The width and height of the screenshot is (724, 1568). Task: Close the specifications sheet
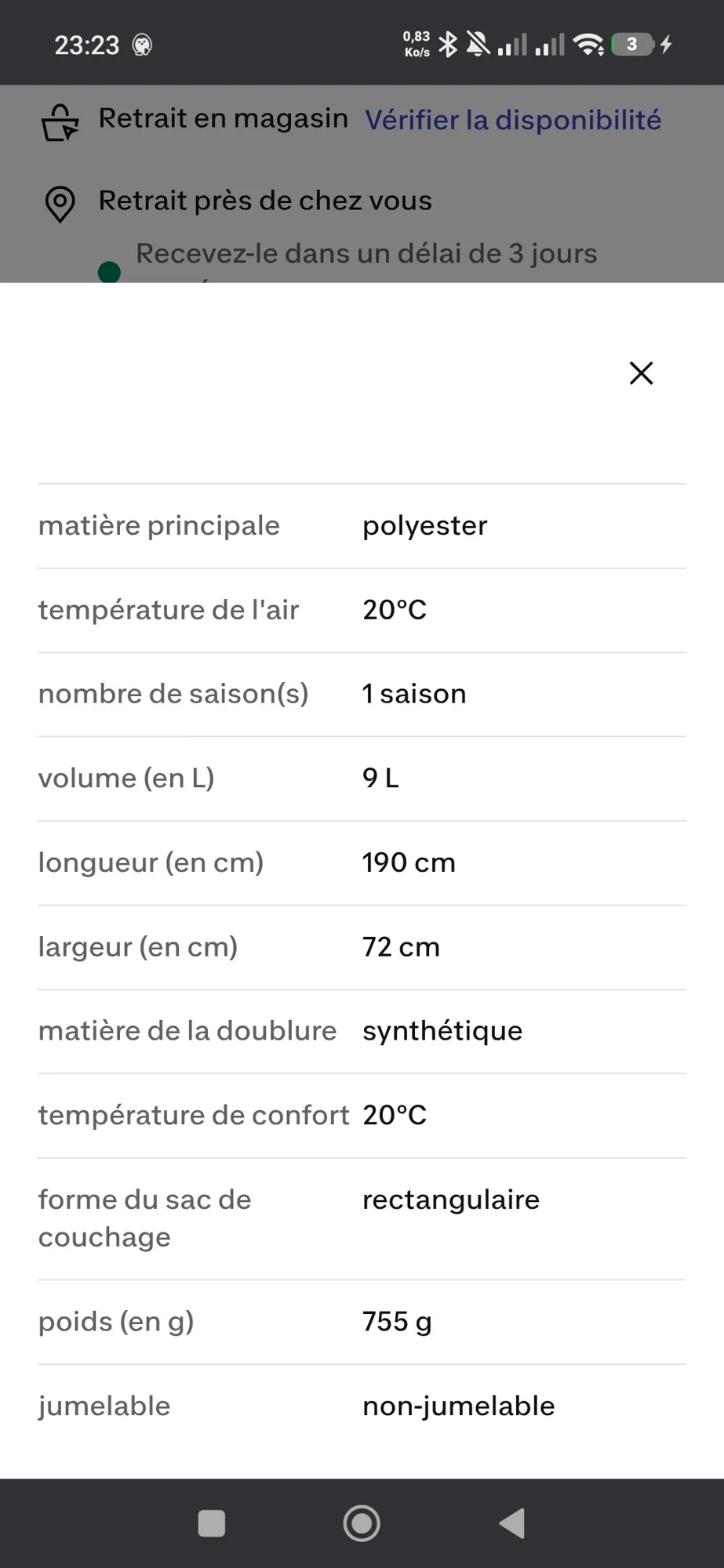click(x=641, y=373)
